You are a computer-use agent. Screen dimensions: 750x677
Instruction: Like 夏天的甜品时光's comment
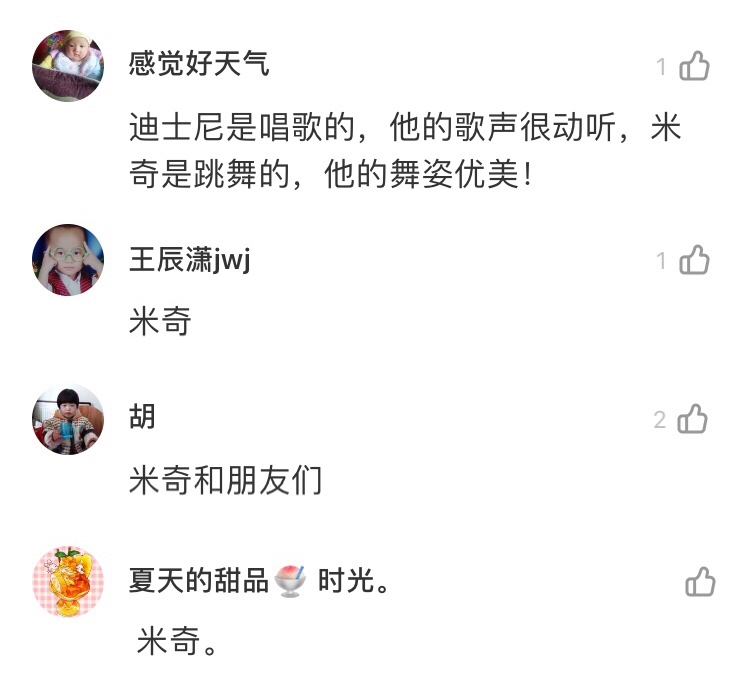click(x=700, y=582)
